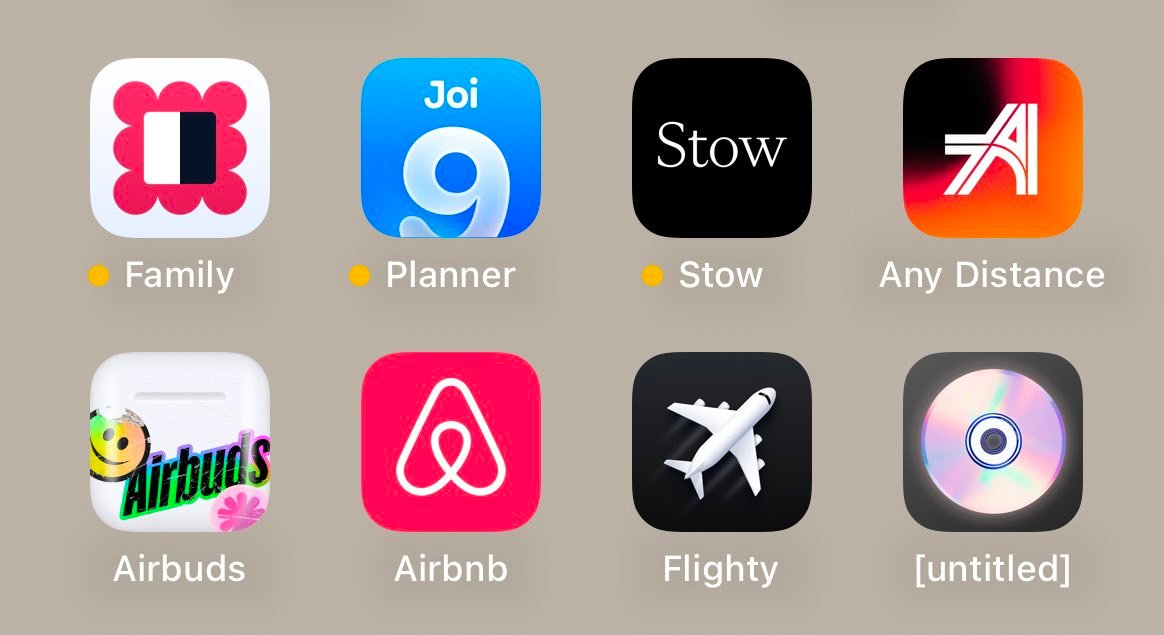This screenshot has width=1164, height=635.
Task: Tap the [untitled] disc app
Action: (x=993, y=441)
